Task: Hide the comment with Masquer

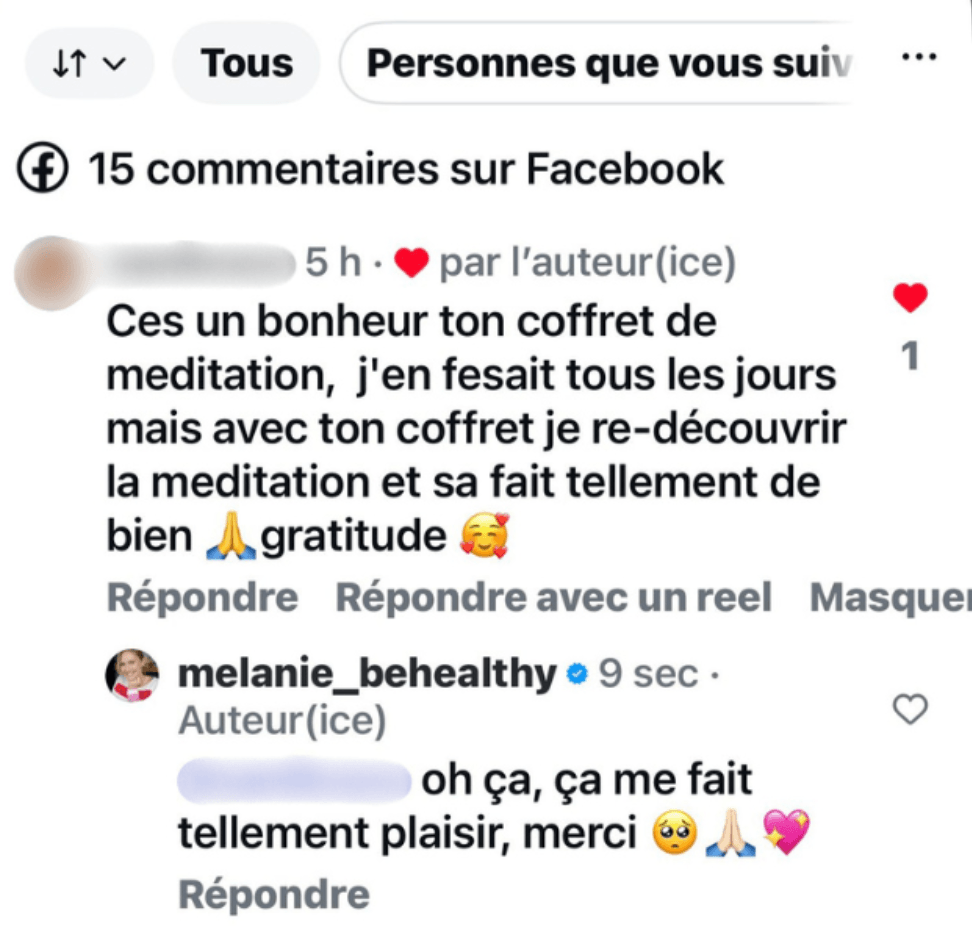Action: coord(888,598)
